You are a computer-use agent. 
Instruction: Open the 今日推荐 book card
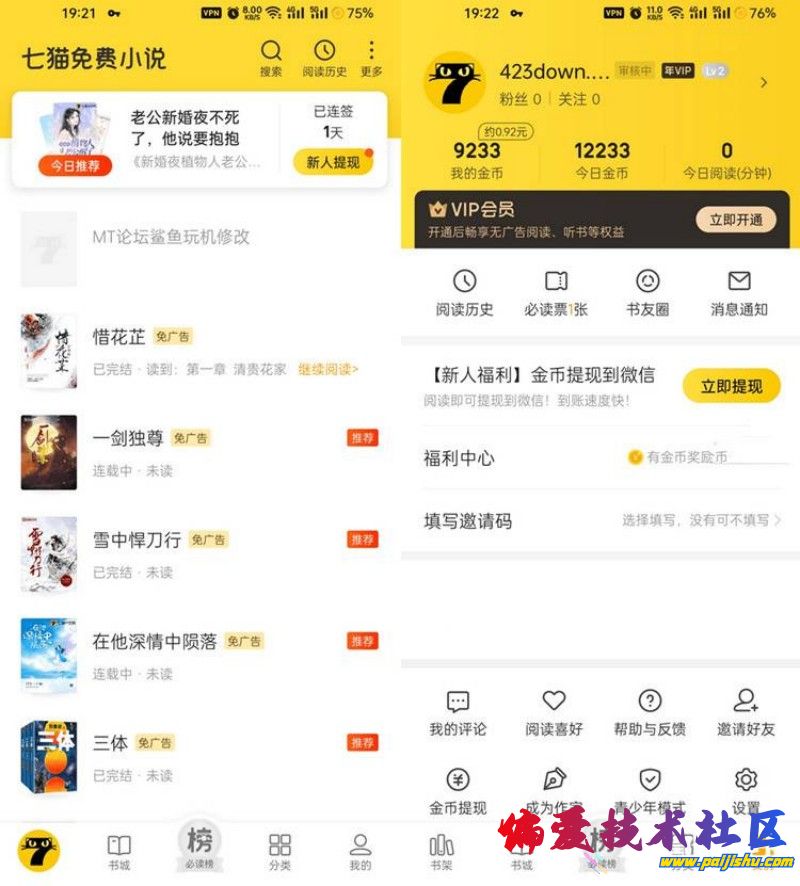click(x=150, y=139)
